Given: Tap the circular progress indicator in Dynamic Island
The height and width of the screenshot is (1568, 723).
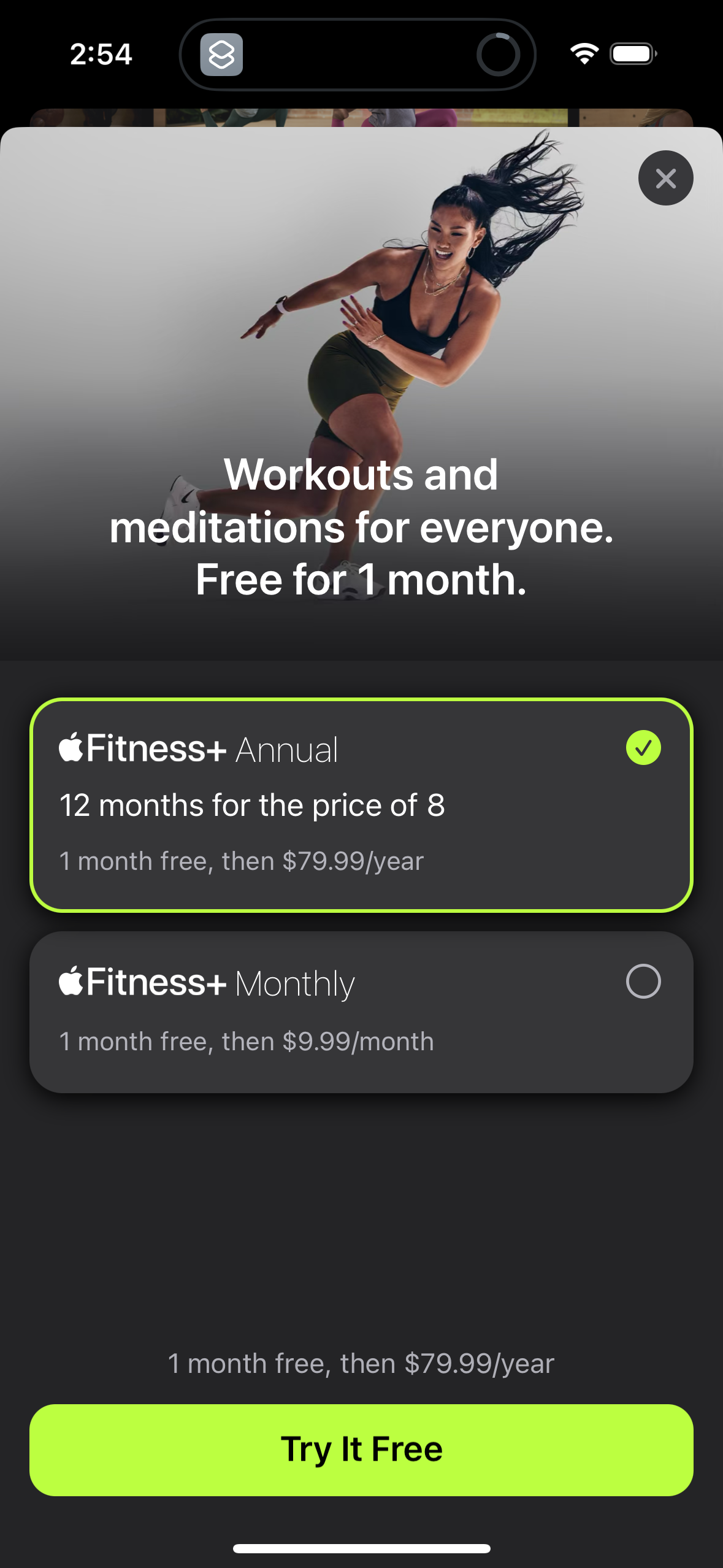Looking at the screenshot, I should 498,54.
